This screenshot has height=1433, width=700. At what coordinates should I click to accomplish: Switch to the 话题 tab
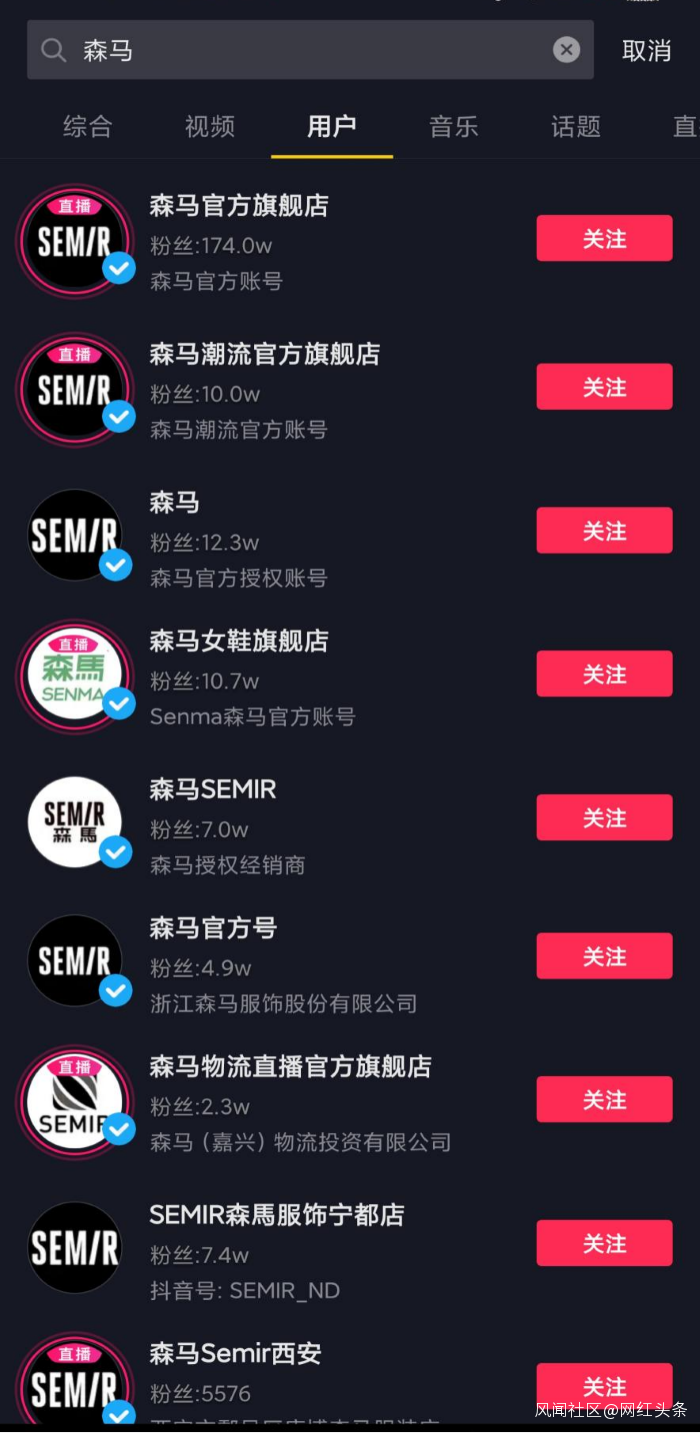[x=576, y=127]
